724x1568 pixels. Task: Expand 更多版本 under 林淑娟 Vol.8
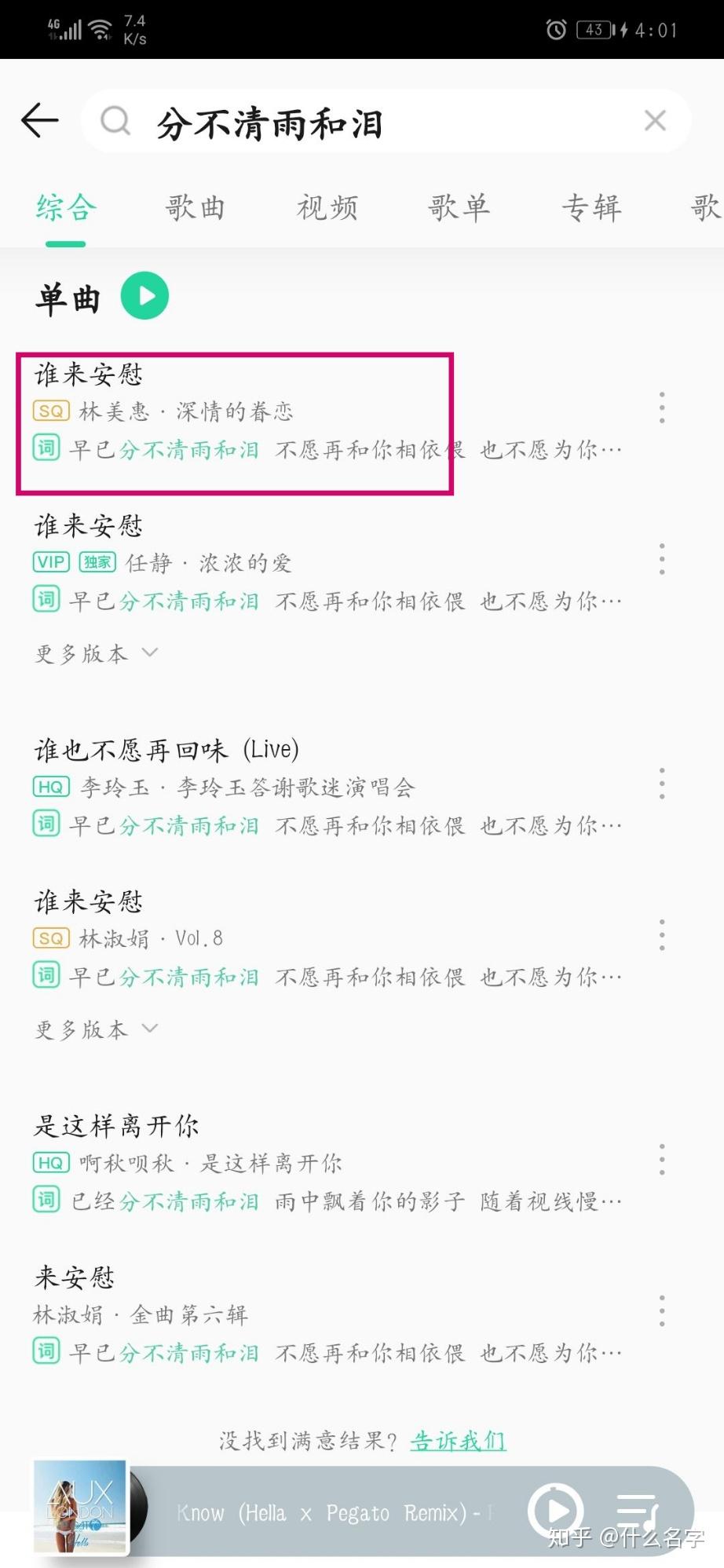tap(96, 1029)
